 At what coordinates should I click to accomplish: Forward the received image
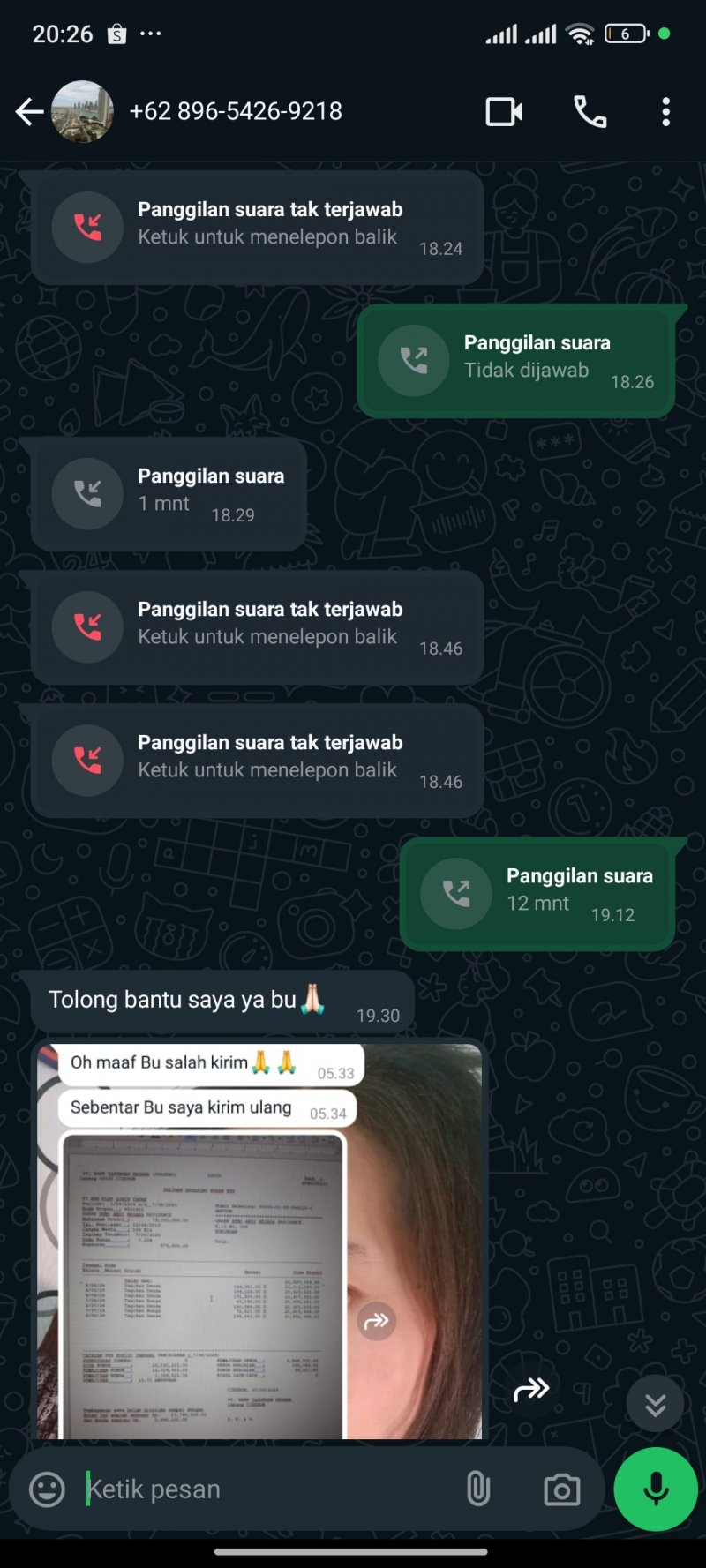(x=531, y=1390)
